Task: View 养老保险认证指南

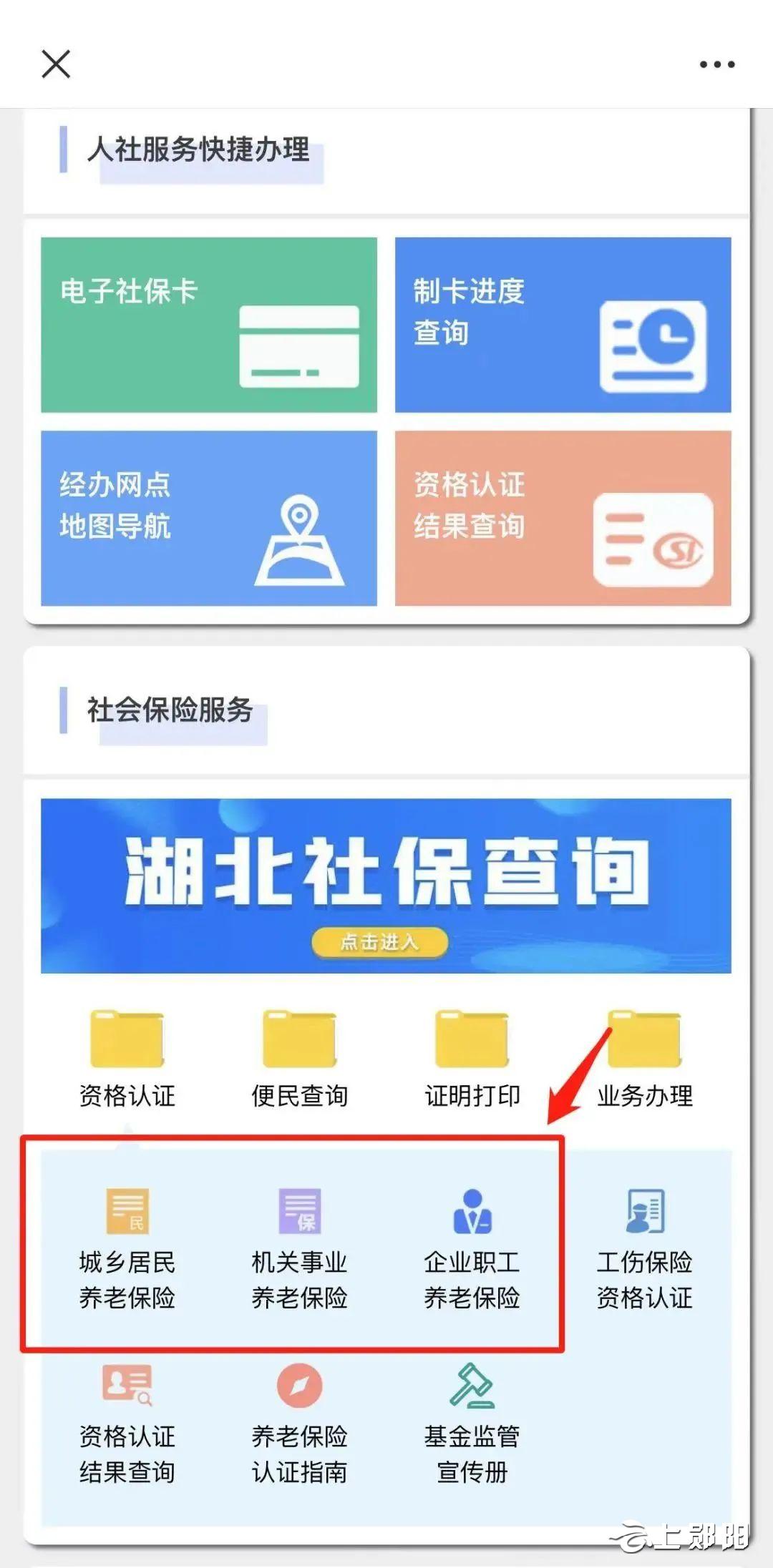Action: tap(299, 1424)
